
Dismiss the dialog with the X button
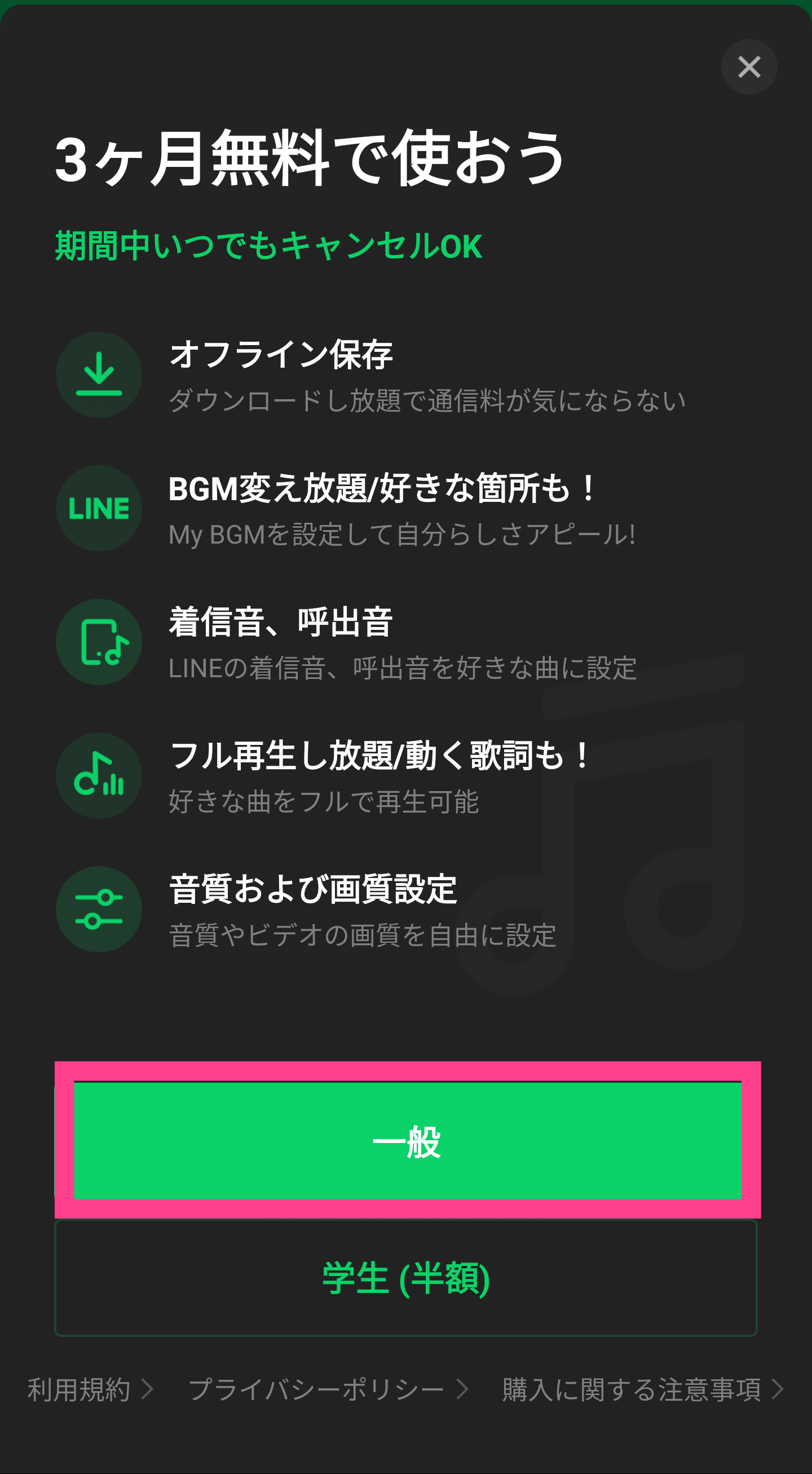pos(749,67)
